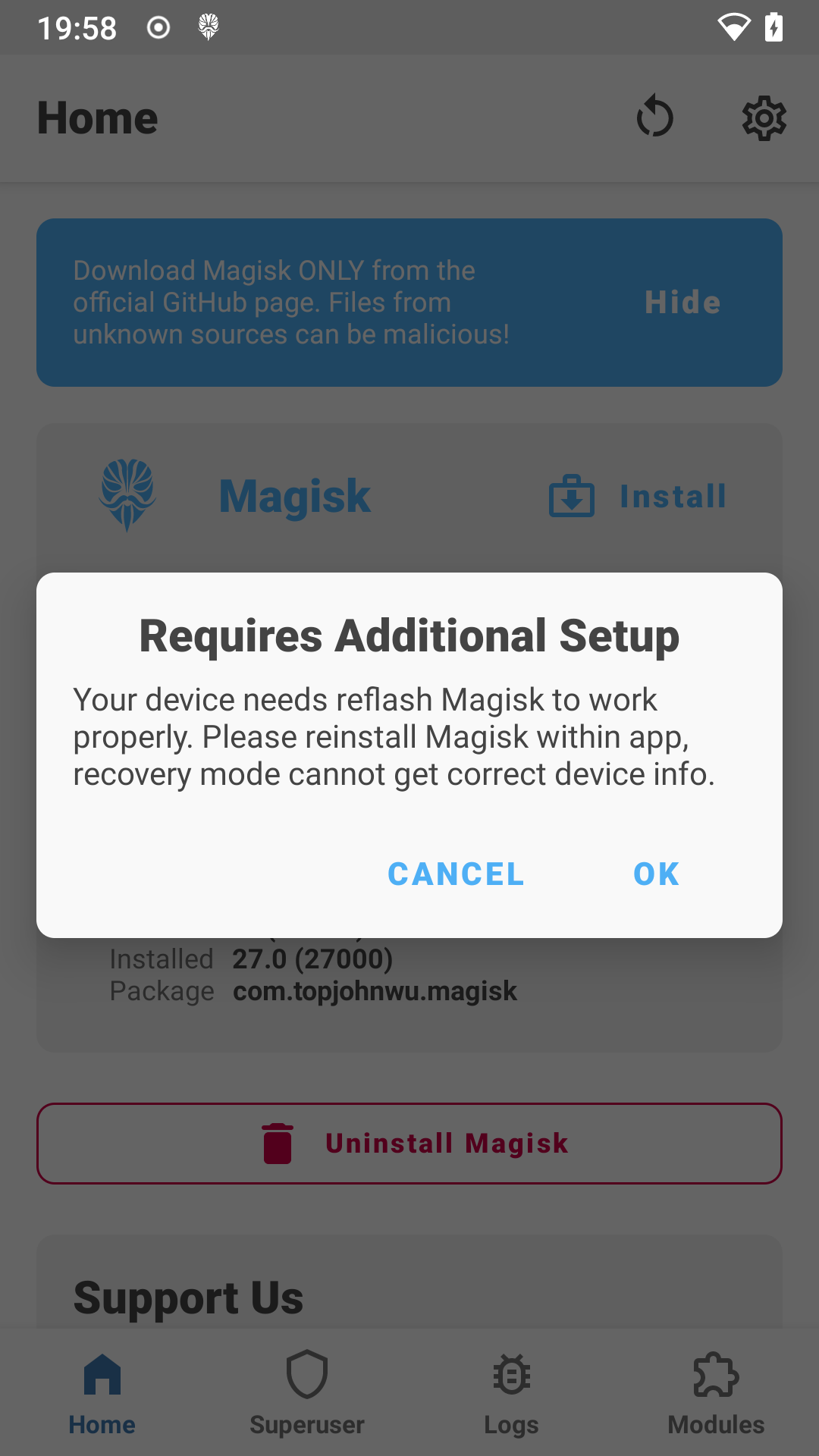Cancel the Requires Additional Setup dialog
The width and height of the screenshot is (819, 1456).
(456, 874)
